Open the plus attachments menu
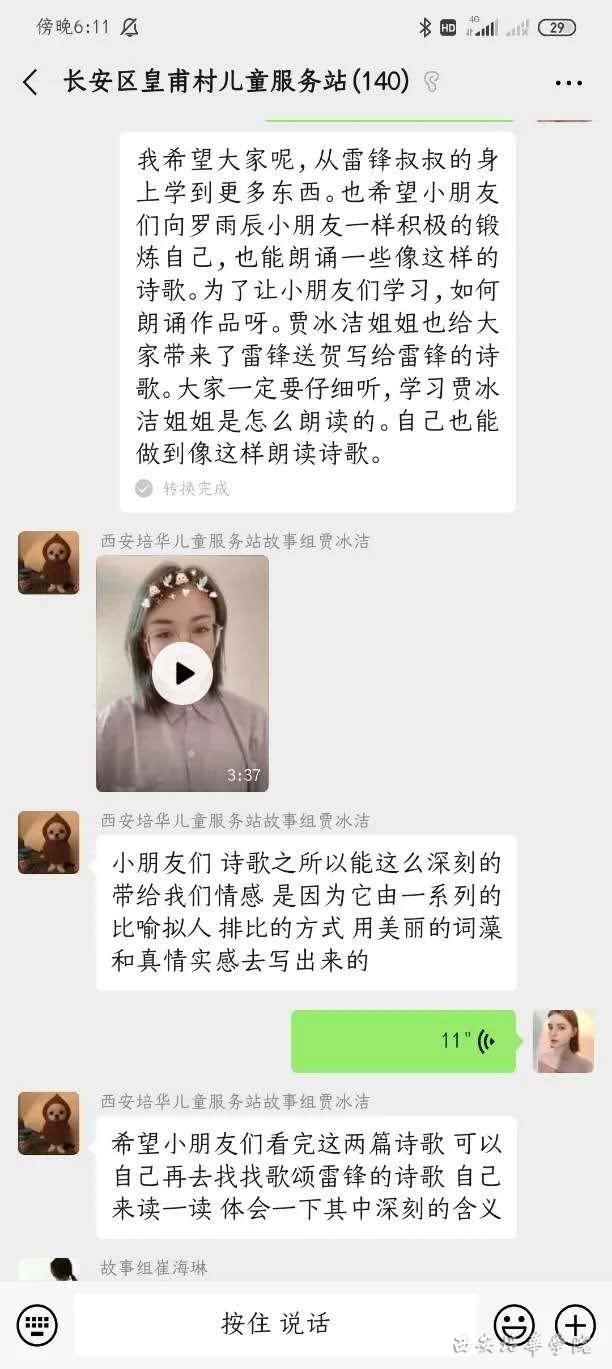 [575, 1325]
